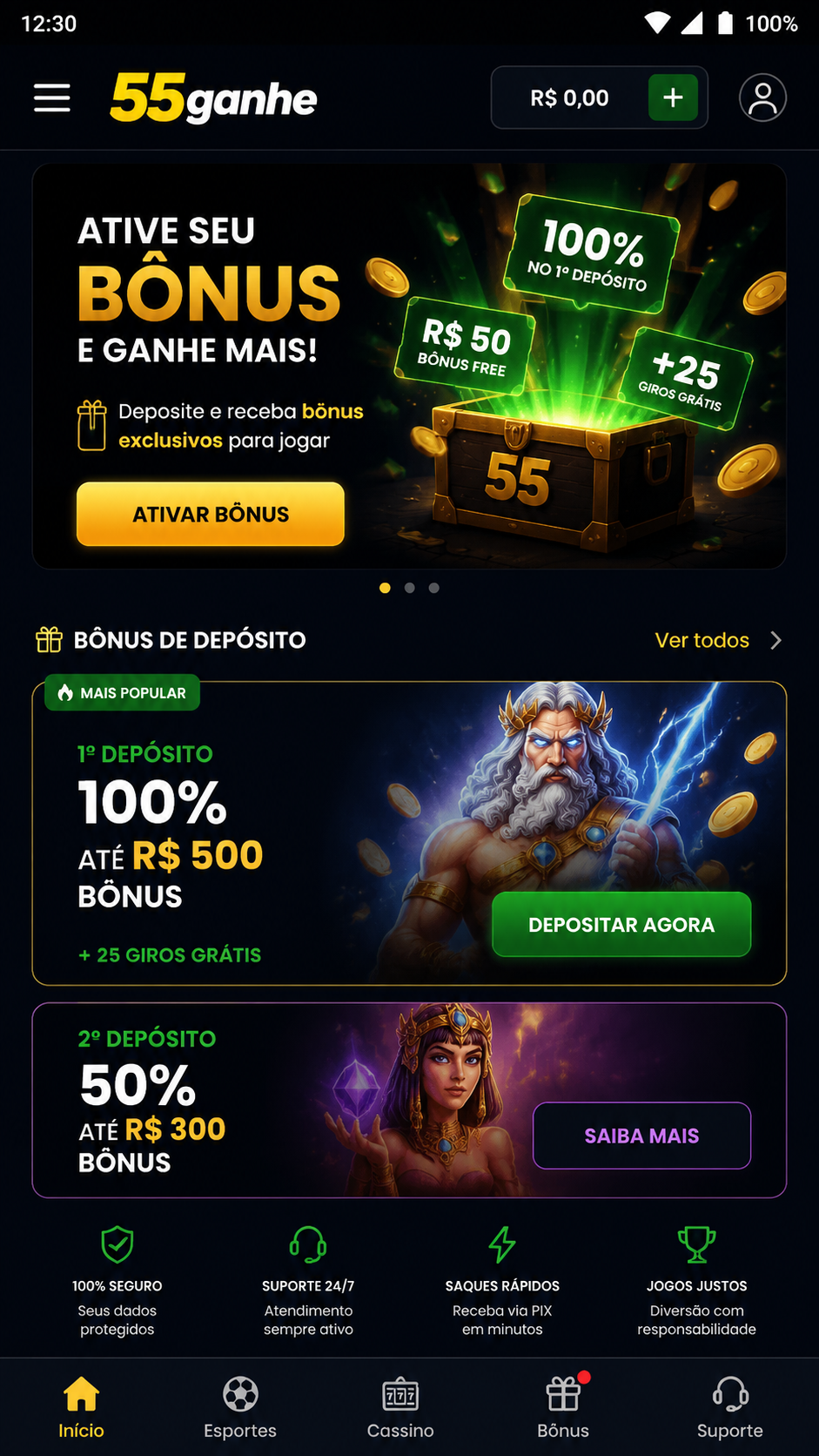Switch to the Esportes tab
This screenshot has width=819, height=1456.
point(240,1407)
